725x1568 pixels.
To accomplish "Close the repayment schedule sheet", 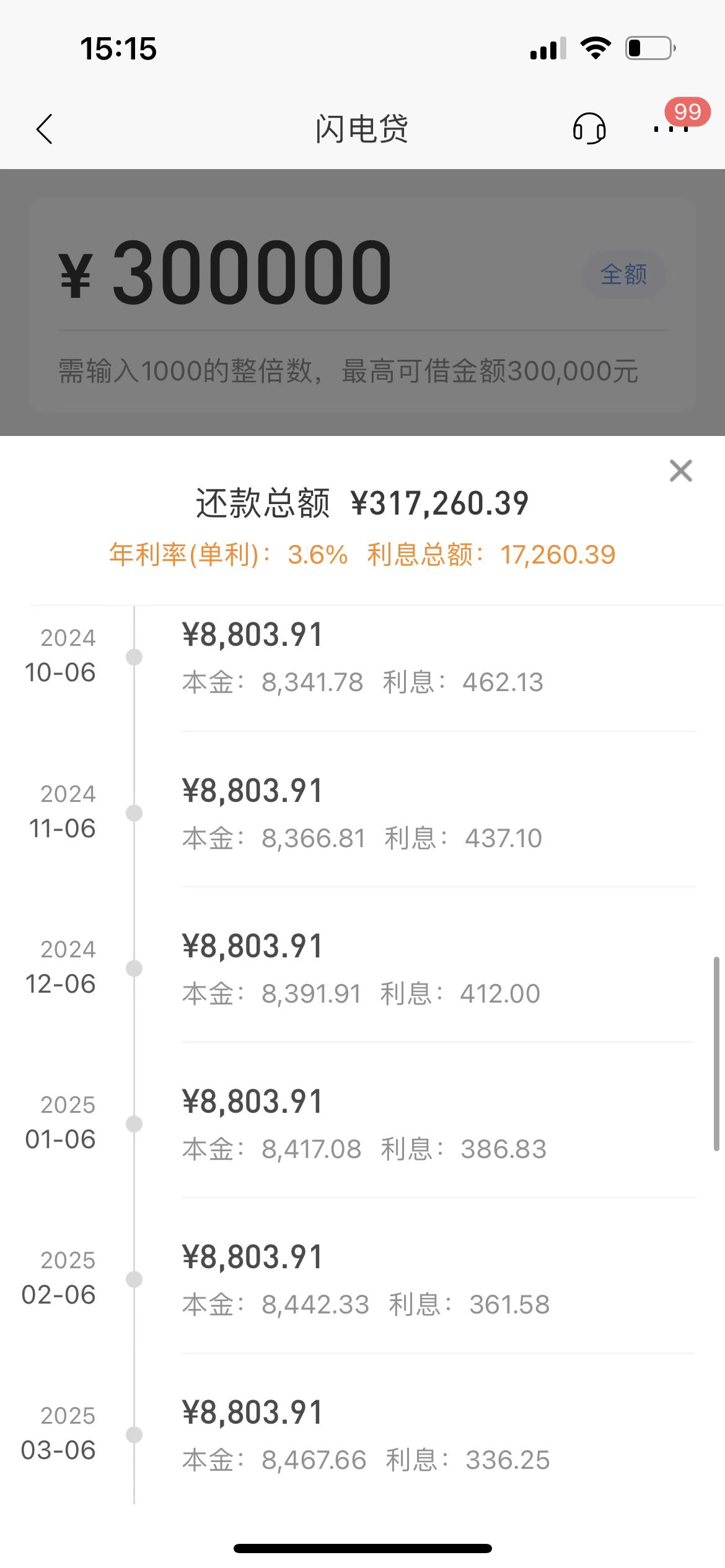I will (680, 471).
